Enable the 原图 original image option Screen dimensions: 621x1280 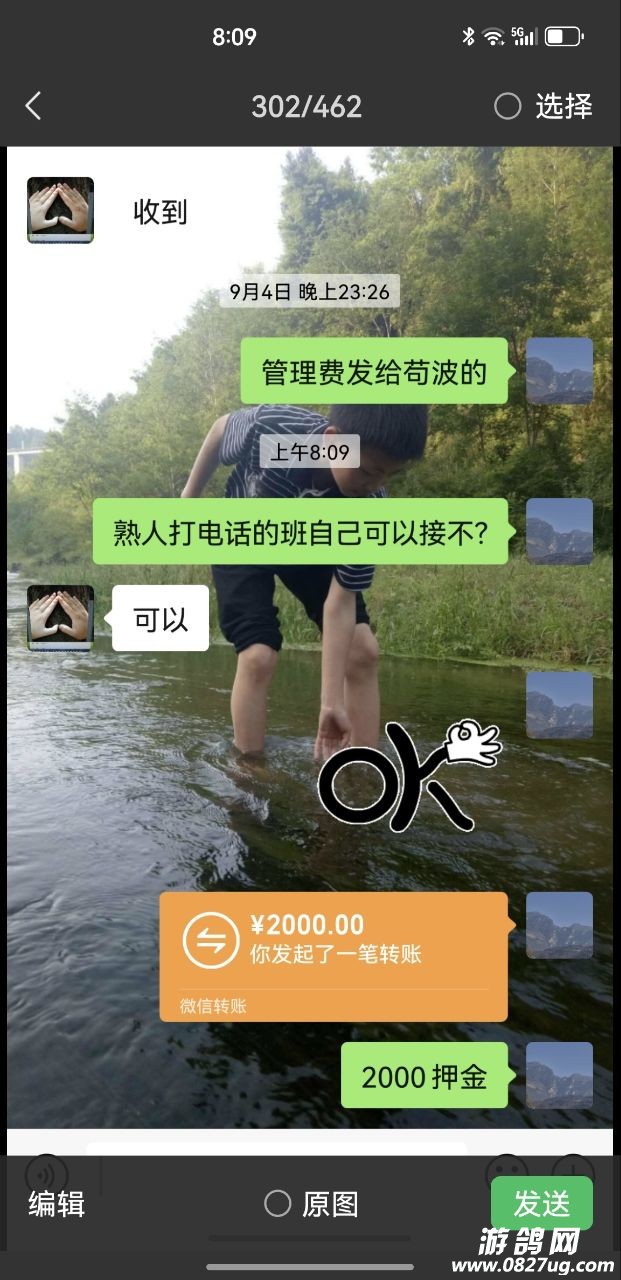point(278,1204)
